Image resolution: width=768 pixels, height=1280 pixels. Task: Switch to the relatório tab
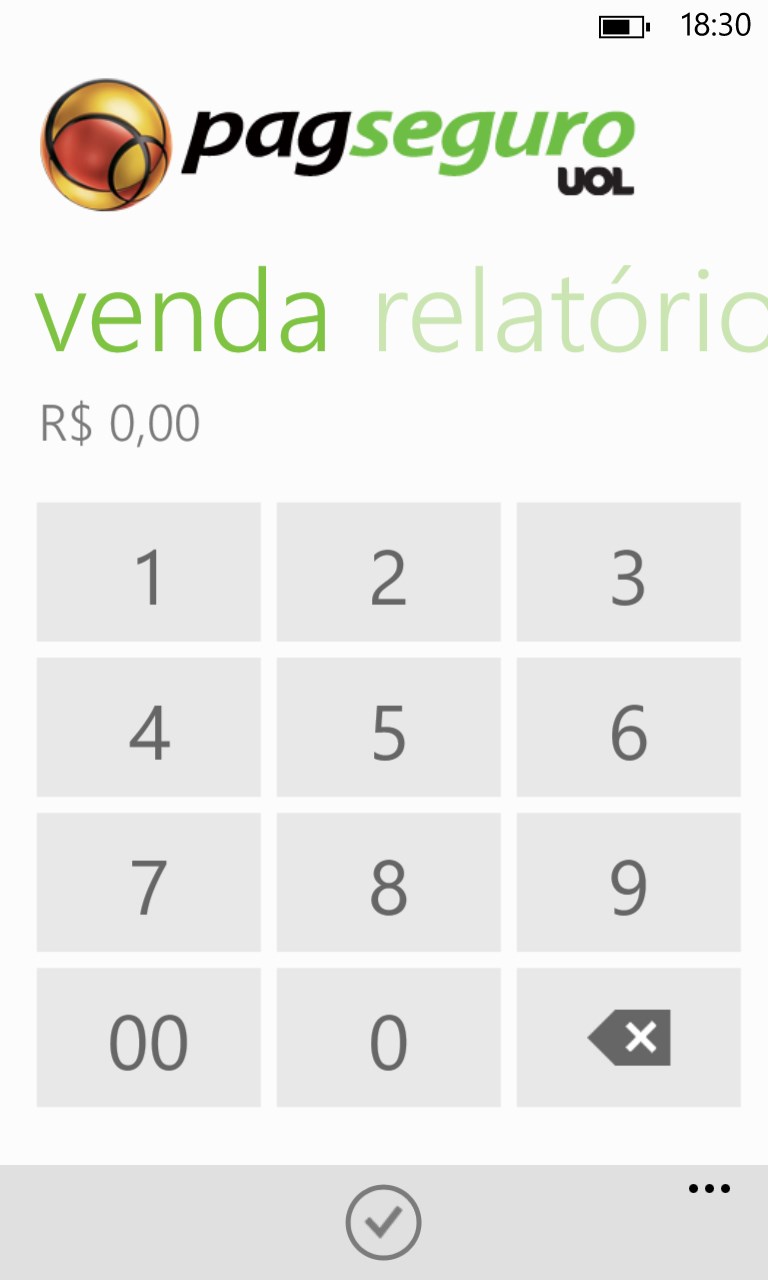coord(570,312)
